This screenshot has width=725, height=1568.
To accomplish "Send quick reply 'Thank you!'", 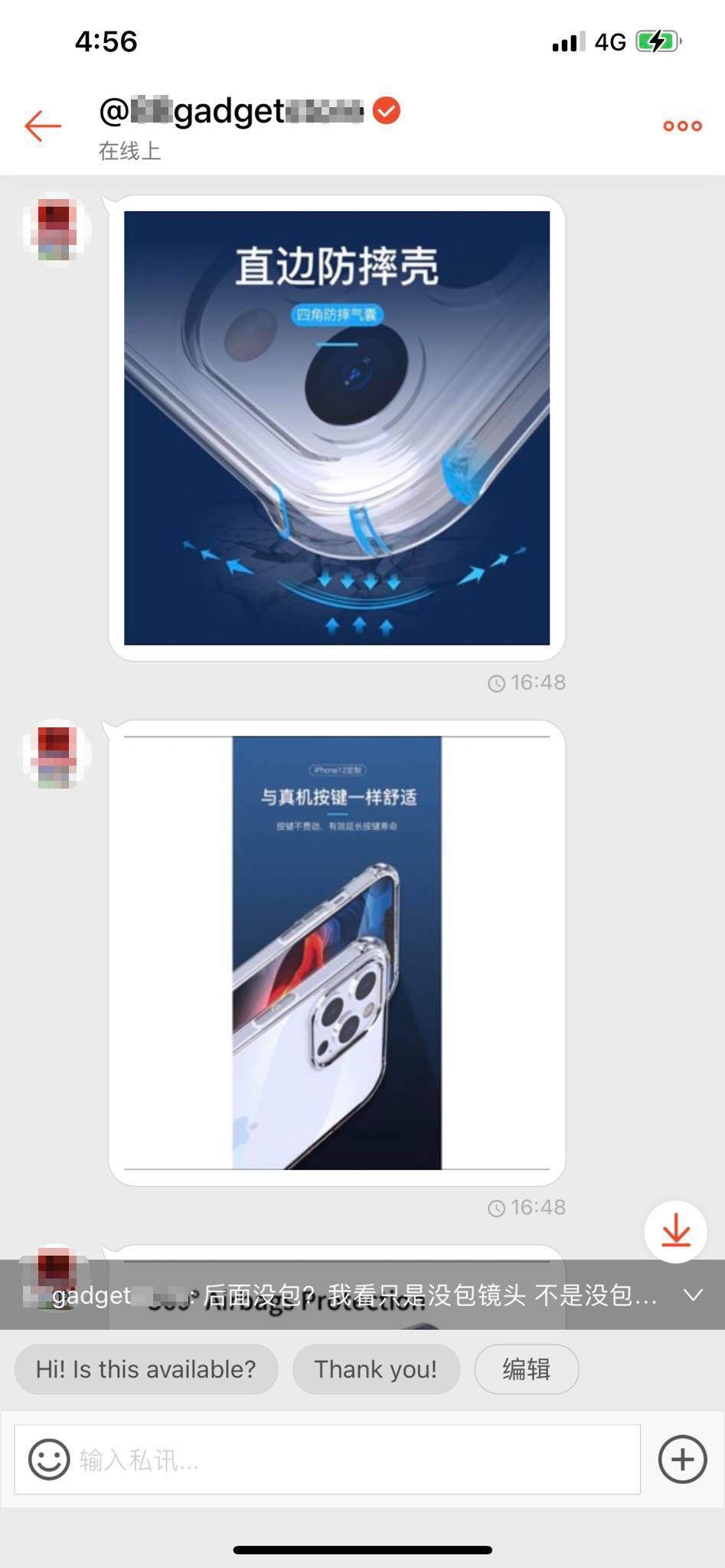I will coord(376,1369).
